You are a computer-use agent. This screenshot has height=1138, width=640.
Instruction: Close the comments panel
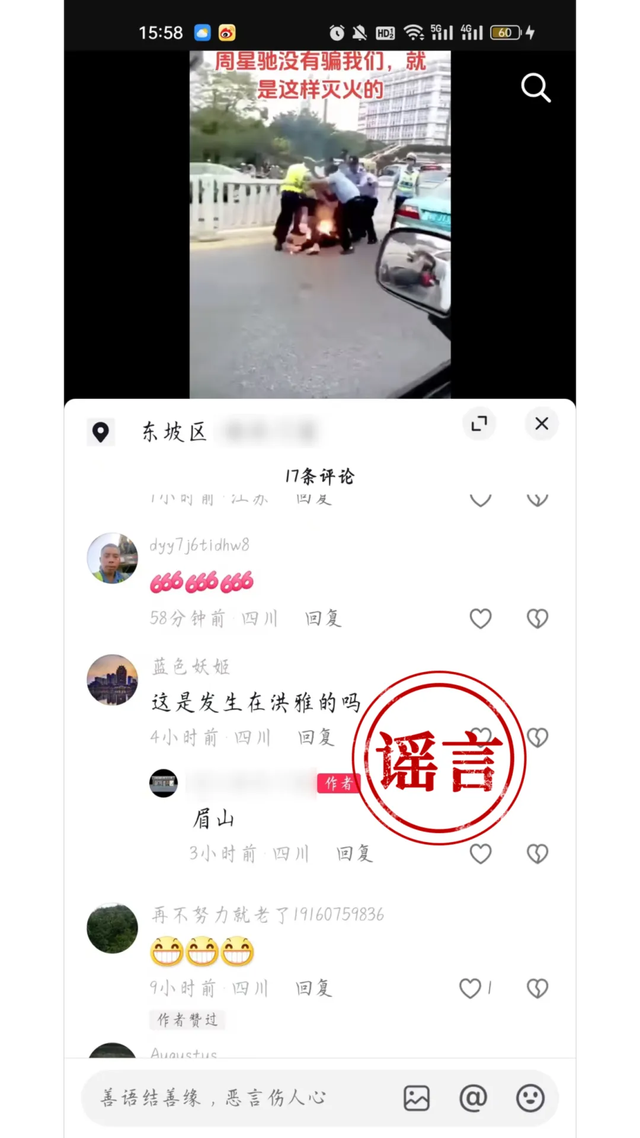(541, 424)
